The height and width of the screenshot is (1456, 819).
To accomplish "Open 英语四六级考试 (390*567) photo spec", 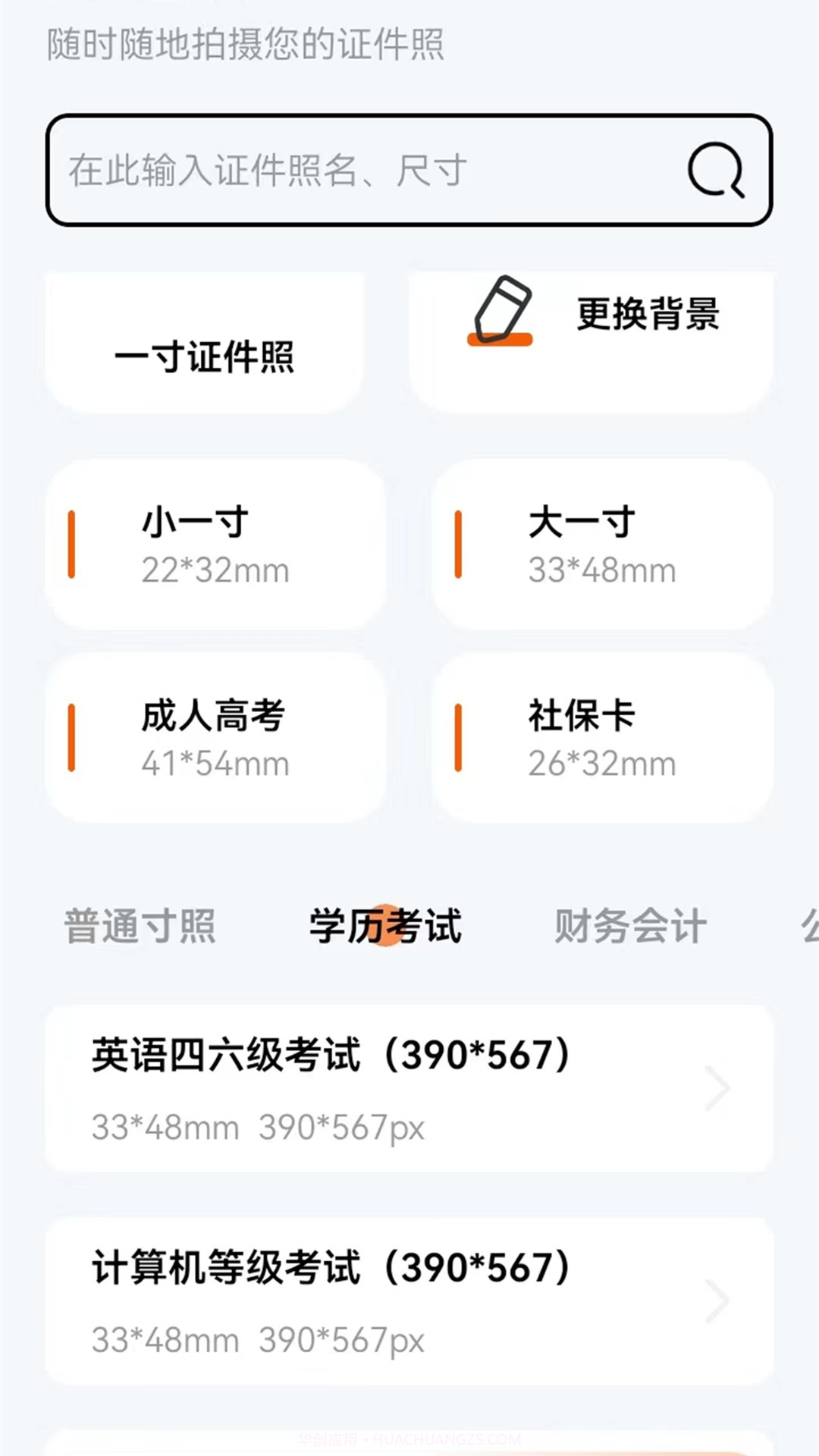I will click(379, 1088).
